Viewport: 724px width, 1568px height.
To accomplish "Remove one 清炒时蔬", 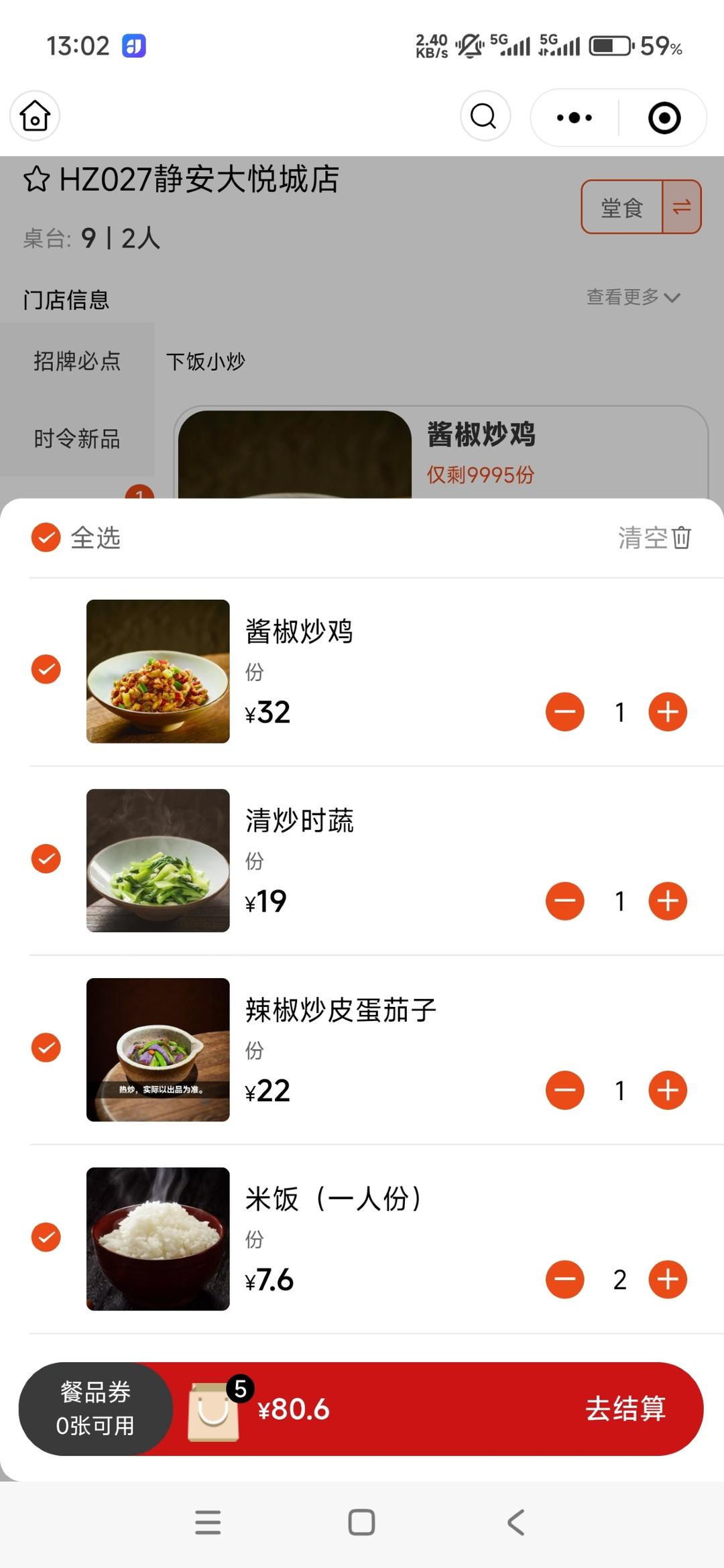I will [x=564, y=901].
